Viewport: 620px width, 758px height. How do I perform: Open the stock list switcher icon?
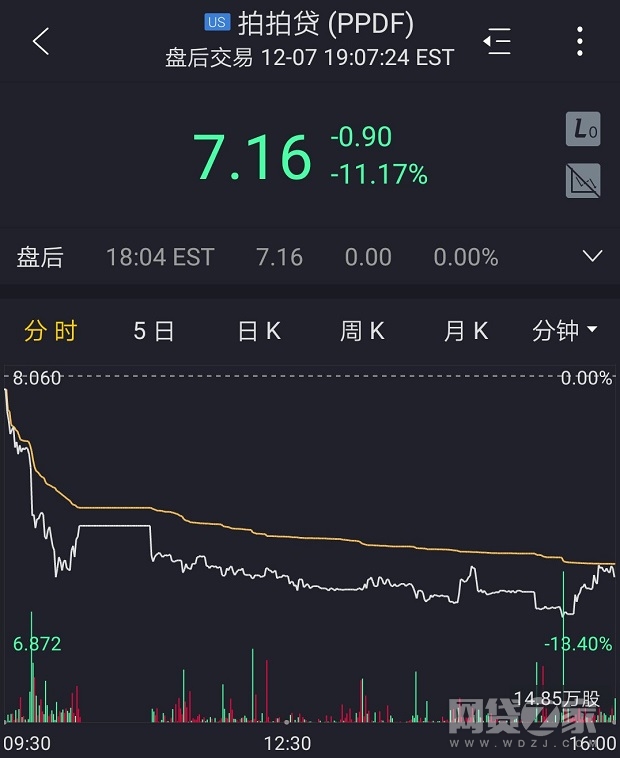(497, 41)
